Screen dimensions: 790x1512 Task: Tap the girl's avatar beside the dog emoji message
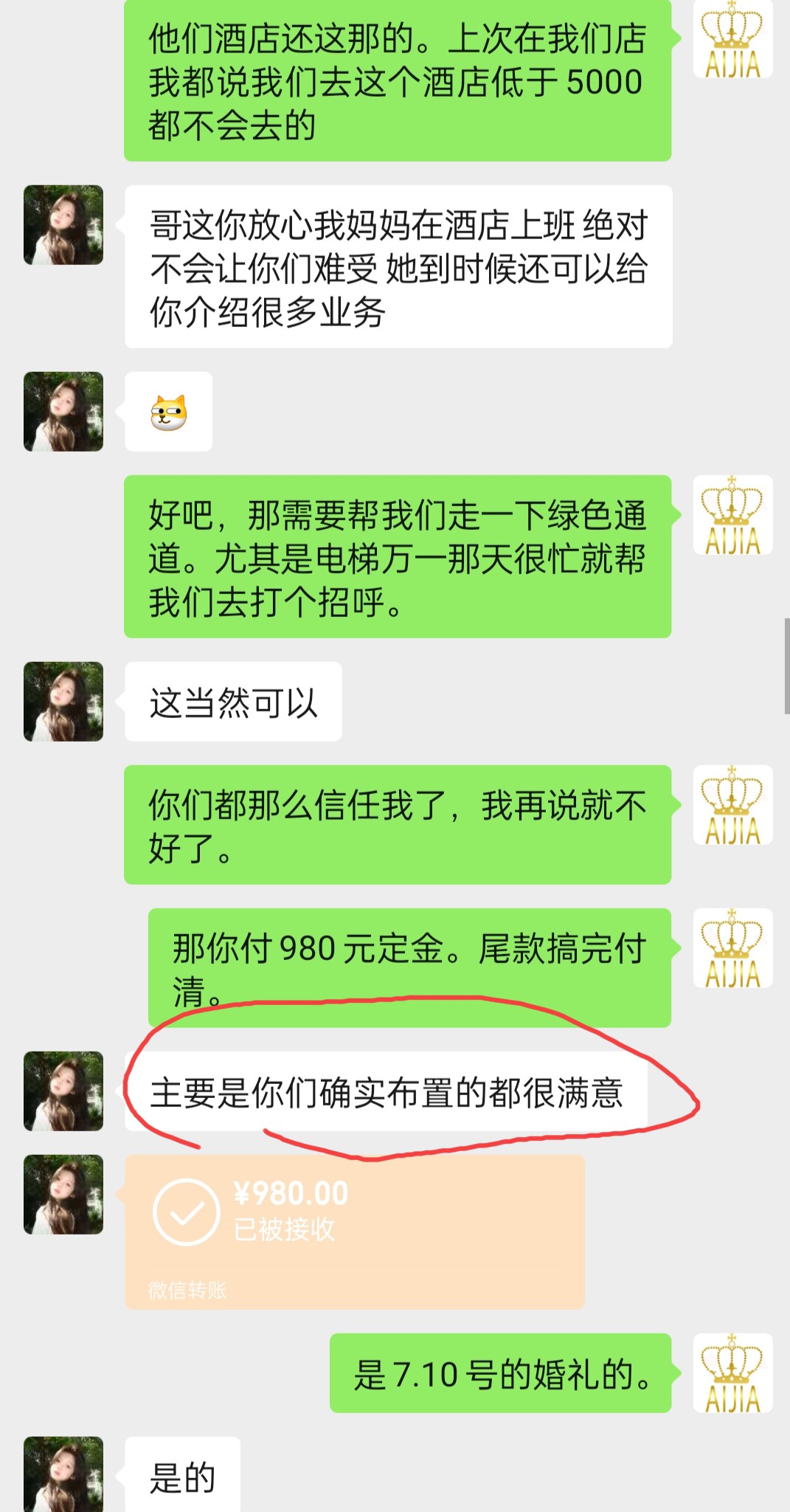tap(63, 412)
